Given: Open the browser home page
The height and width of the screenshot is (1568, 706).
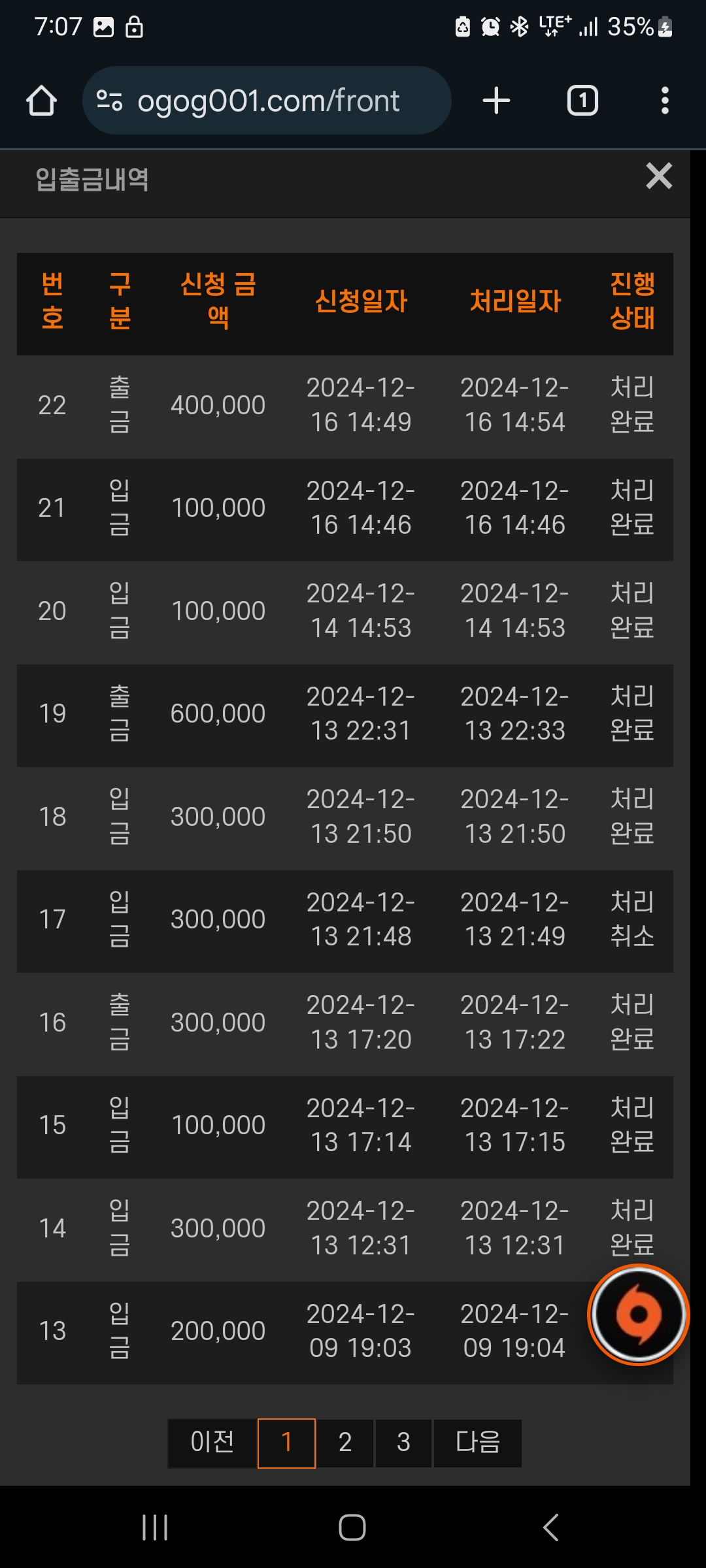Looking at the screenshot, I should point(41,101).
